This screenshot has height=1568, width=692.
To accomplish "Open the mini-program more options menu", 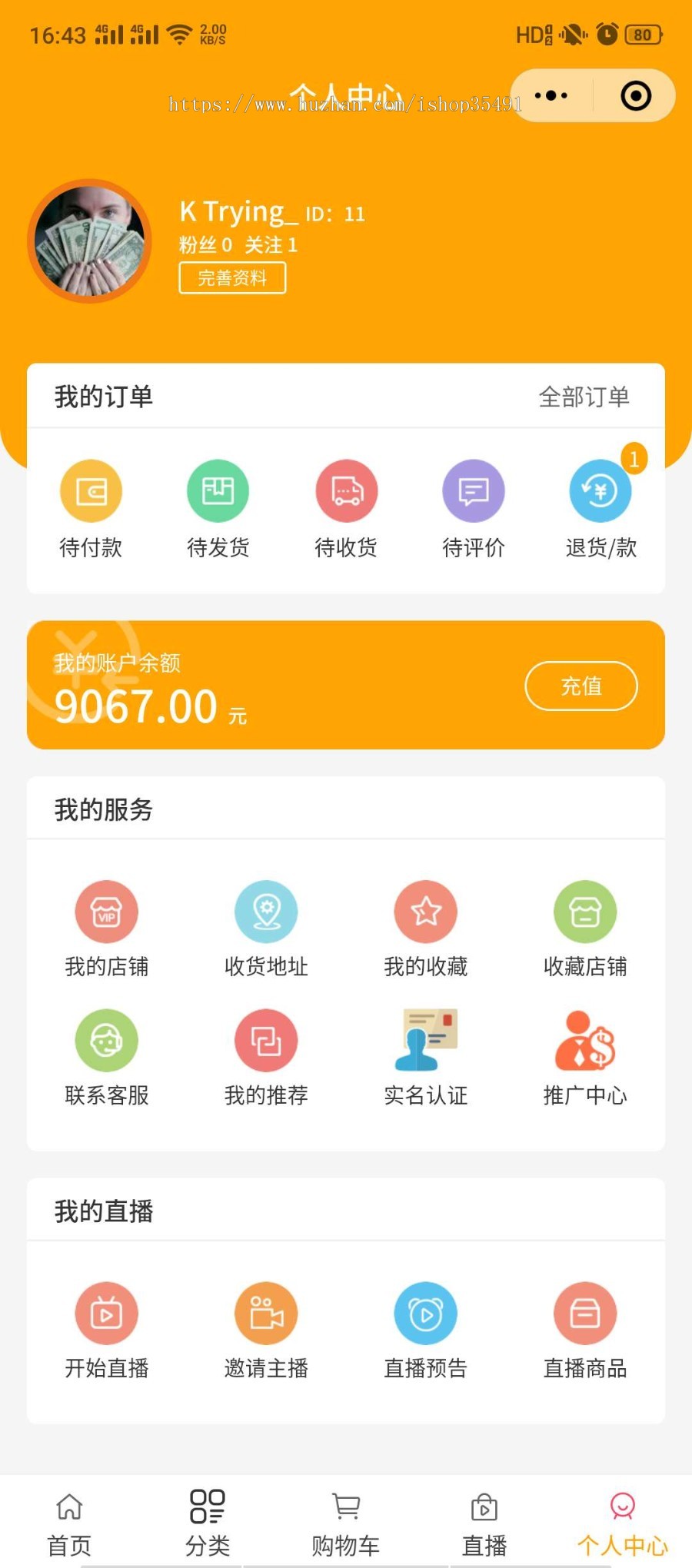I will click(551, 95).
